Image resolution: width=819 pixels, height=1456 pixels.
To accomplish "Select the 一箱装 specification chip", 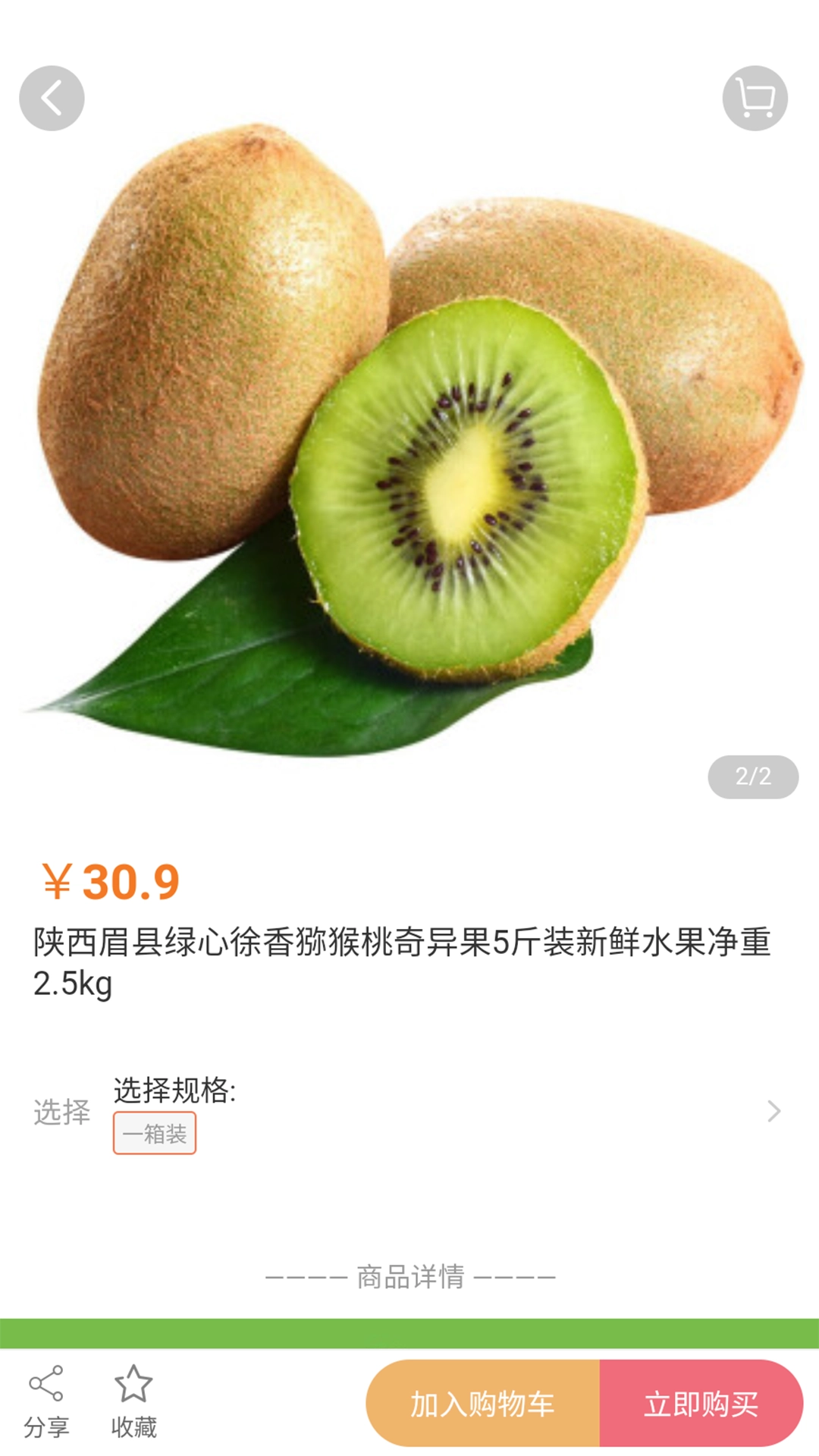I will [155, 1133].
